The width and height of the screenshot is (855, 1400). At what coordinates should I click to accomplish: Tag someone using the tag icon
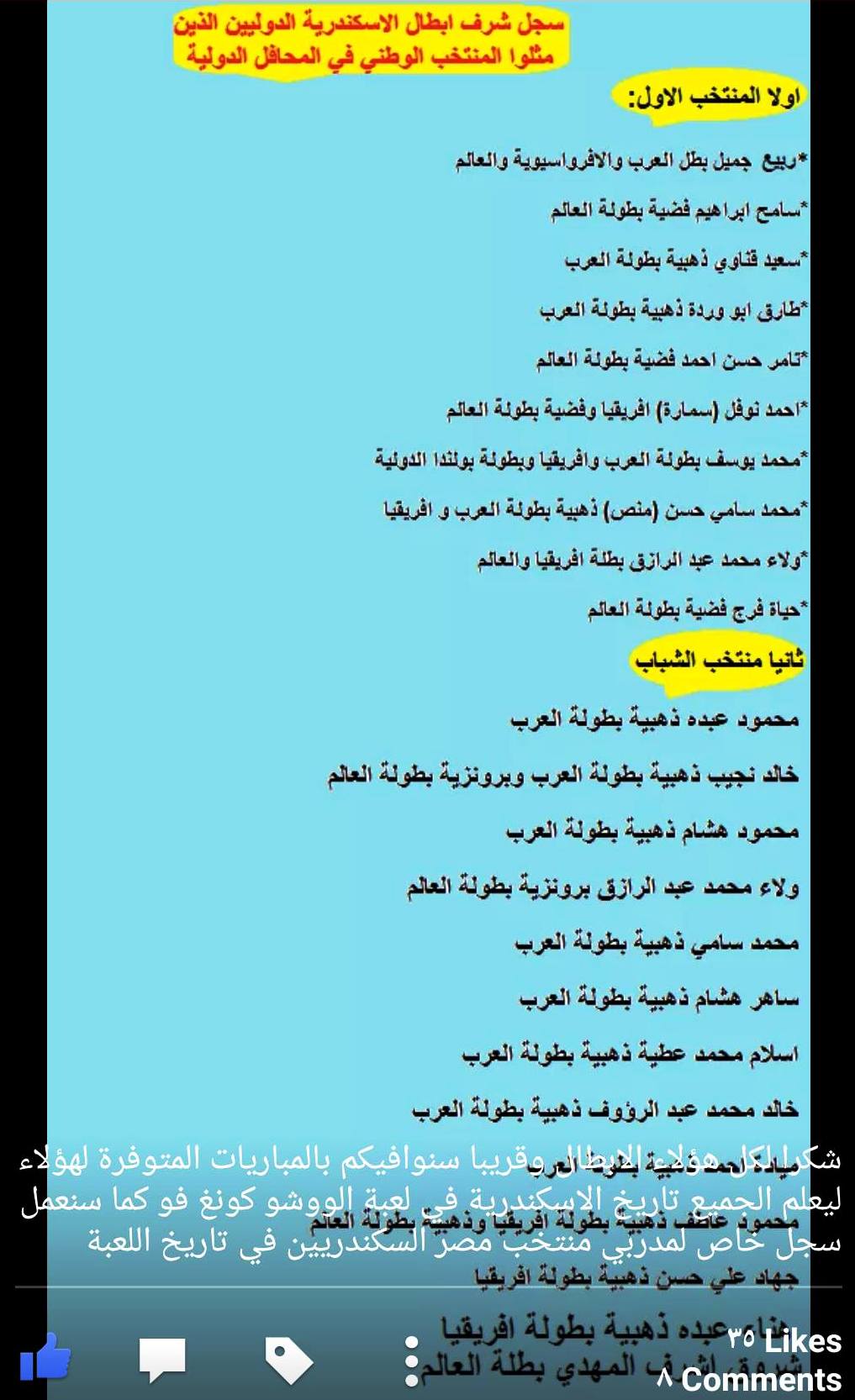(288, 1360)
